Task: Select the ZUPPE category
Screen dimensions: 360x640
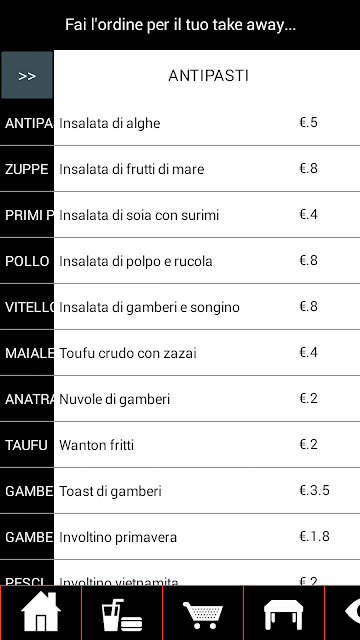Action: [27, 169]
